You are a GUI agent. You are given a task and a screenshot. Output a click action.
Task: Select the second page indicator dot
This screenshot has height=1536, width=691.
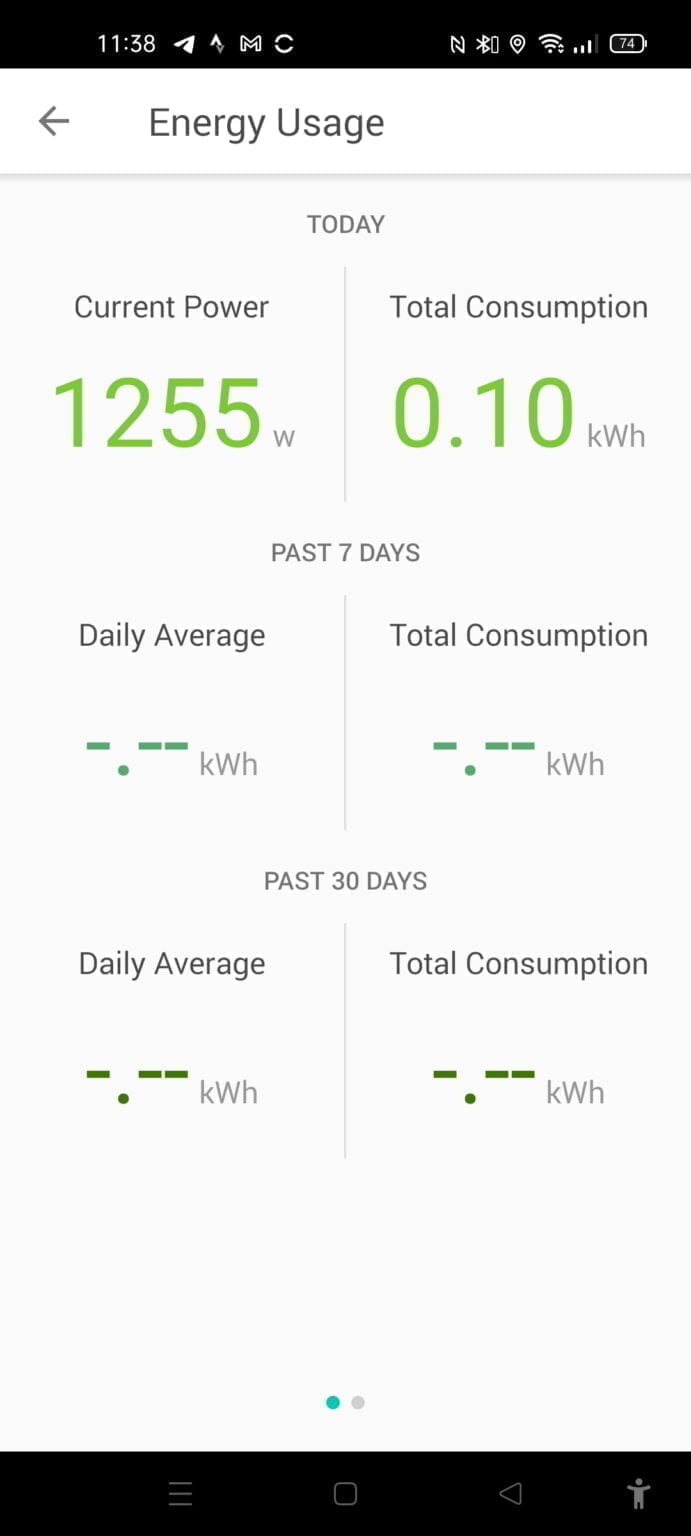pos(358,1402)
